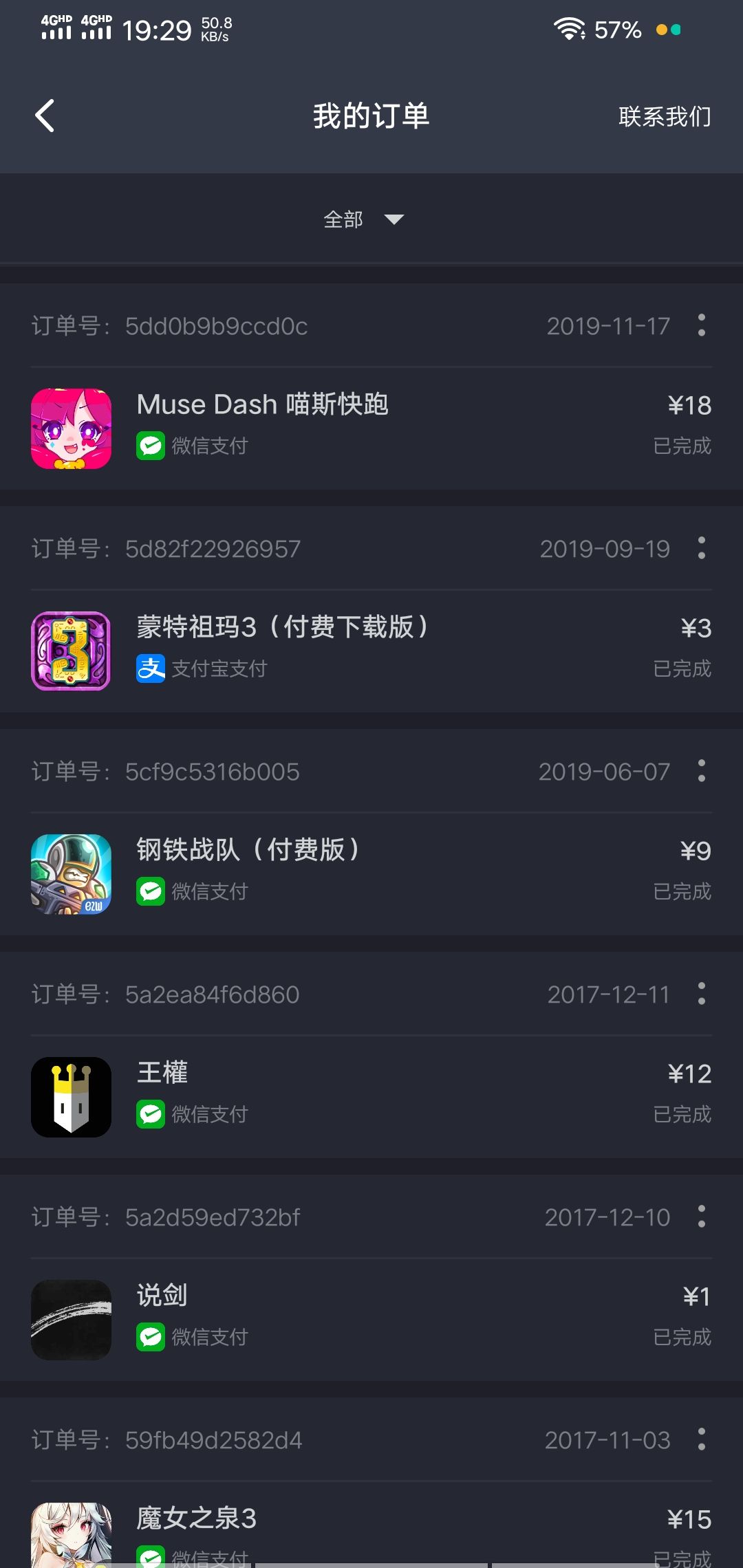Expand the 全部 order filter dropdown

[x=363, y=219]
